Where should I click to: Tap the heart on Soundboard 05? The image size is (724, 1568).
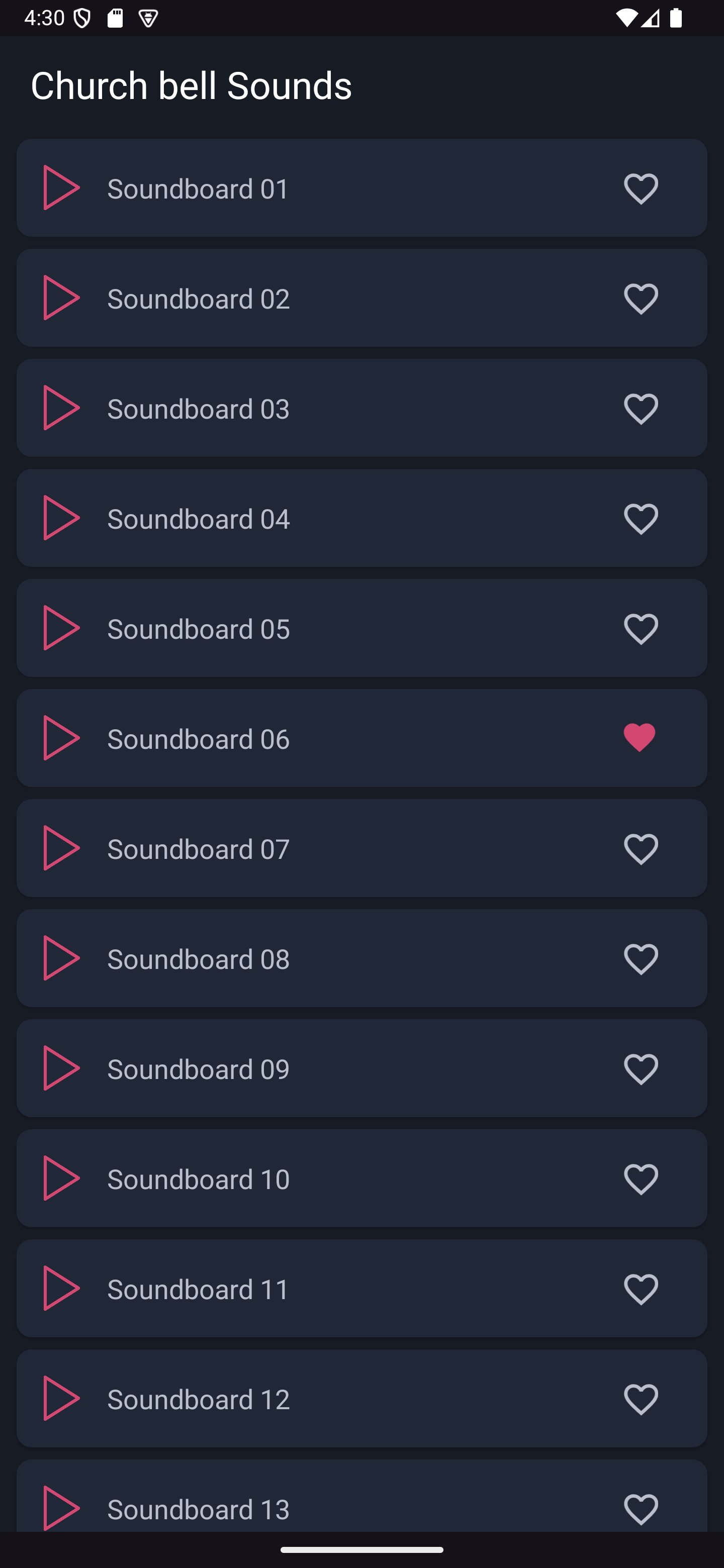(x=641, y=629)
